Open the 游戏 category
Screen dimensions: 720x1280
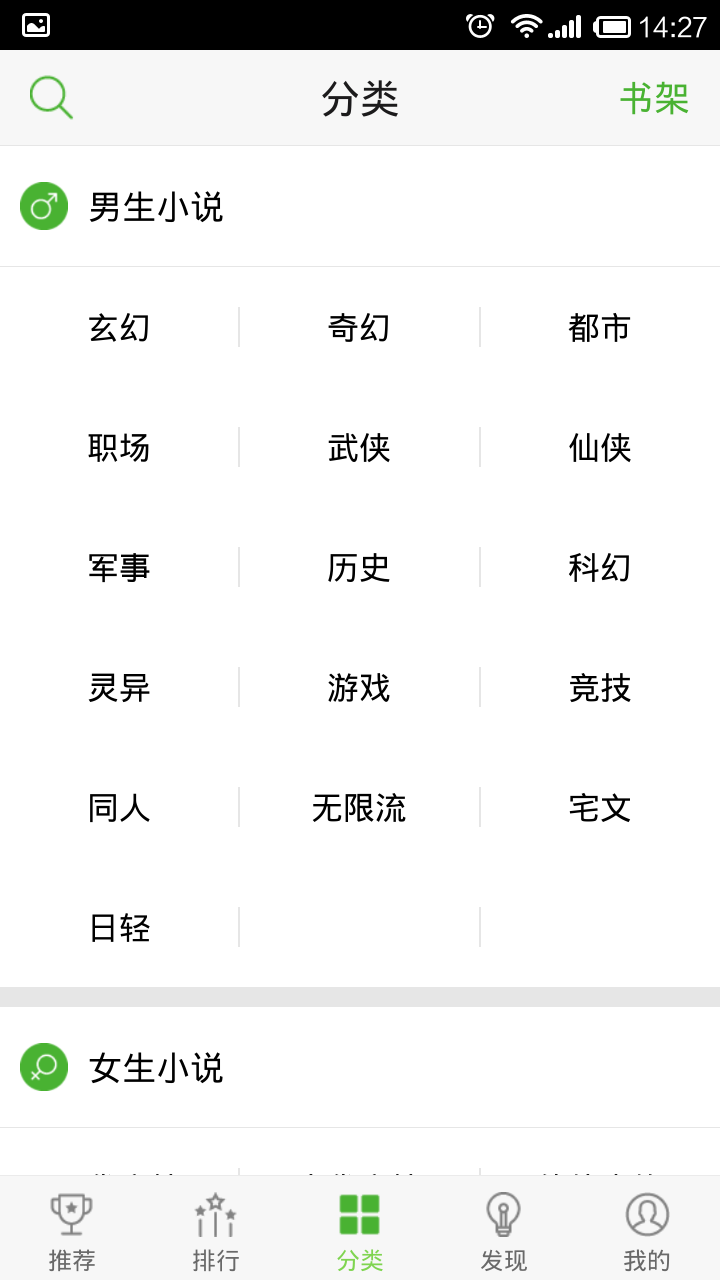pos(357,688)
